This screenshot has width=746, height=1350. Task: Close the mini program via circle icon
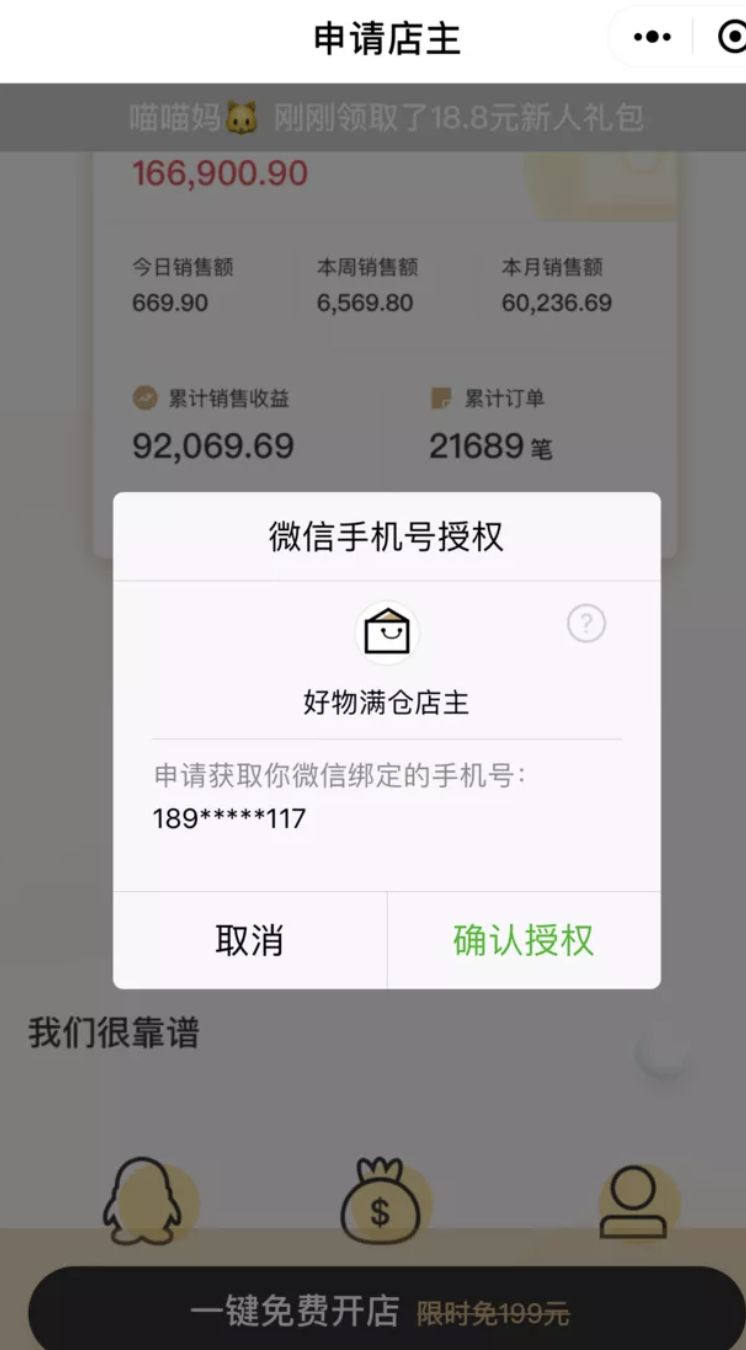732,38
